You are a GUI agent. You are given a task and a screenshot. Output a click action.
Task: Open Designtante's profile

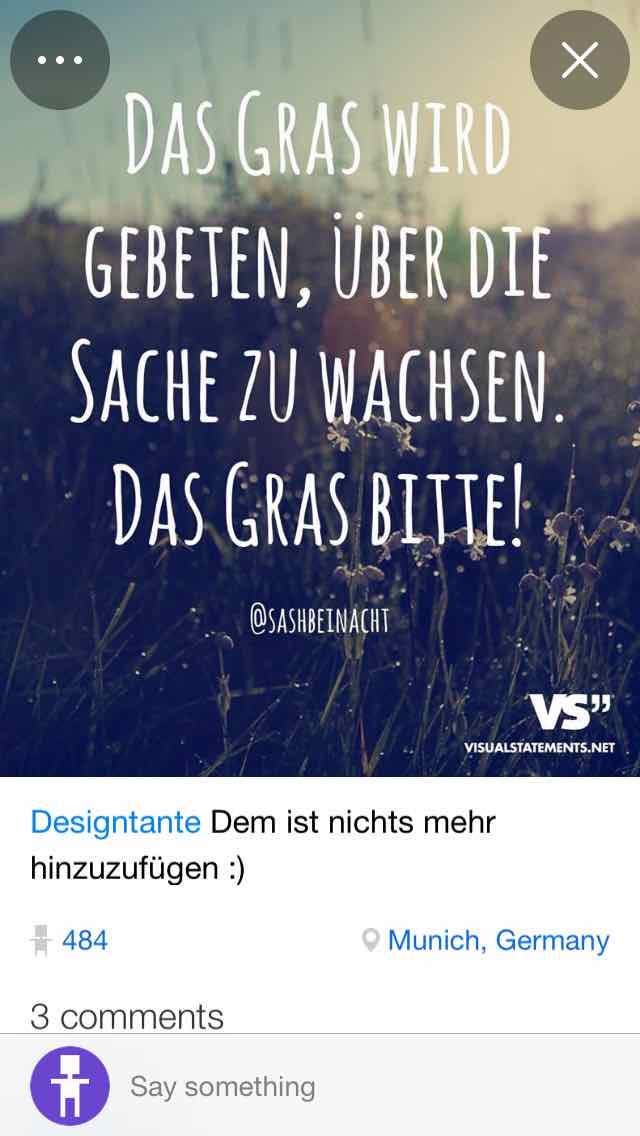click(116, 823)
